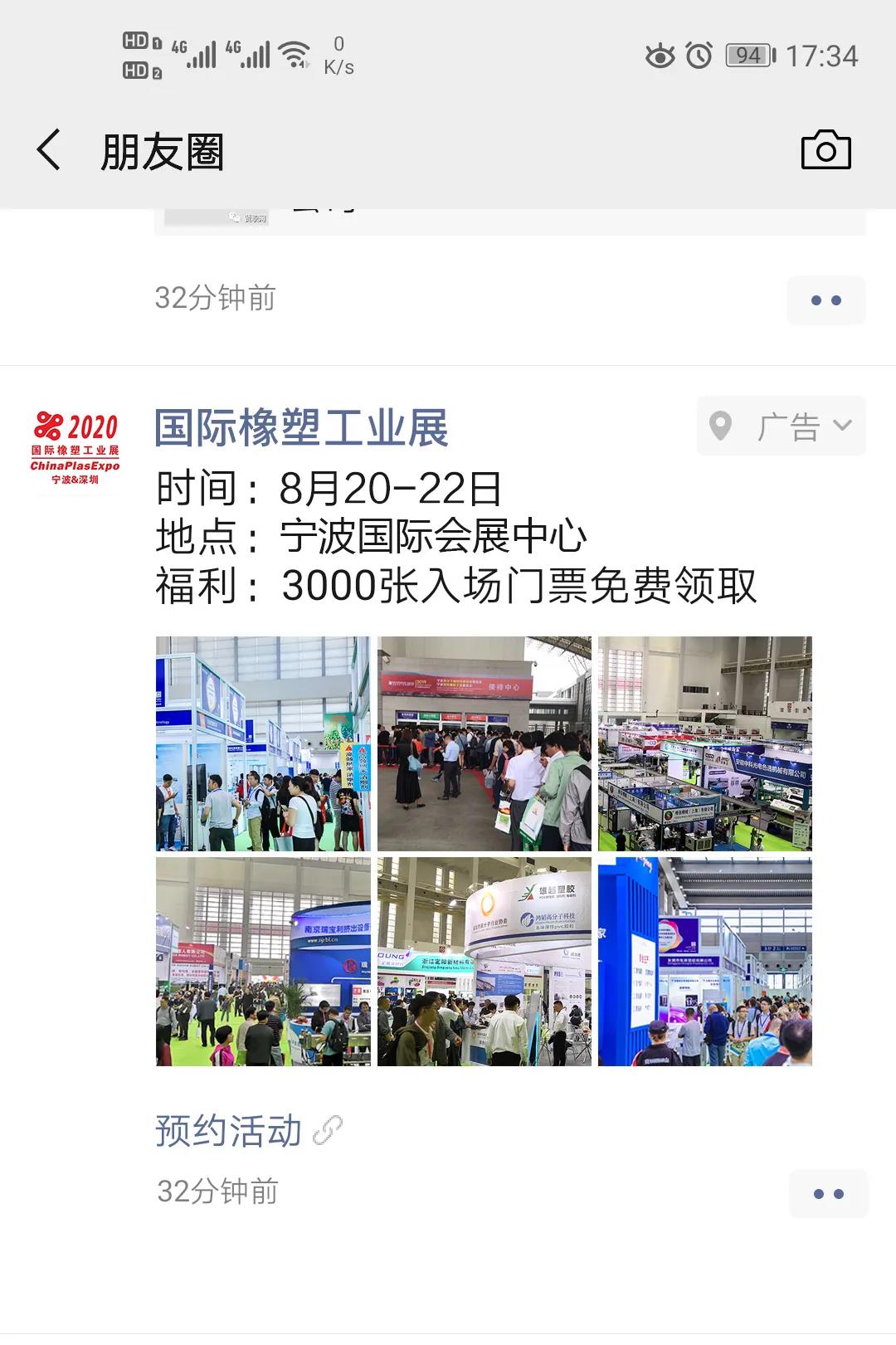The height and width of the screenshot is (1345, 896).
Task: View the photo with the blue 南京 booth
Action: [x=263, y=962]
